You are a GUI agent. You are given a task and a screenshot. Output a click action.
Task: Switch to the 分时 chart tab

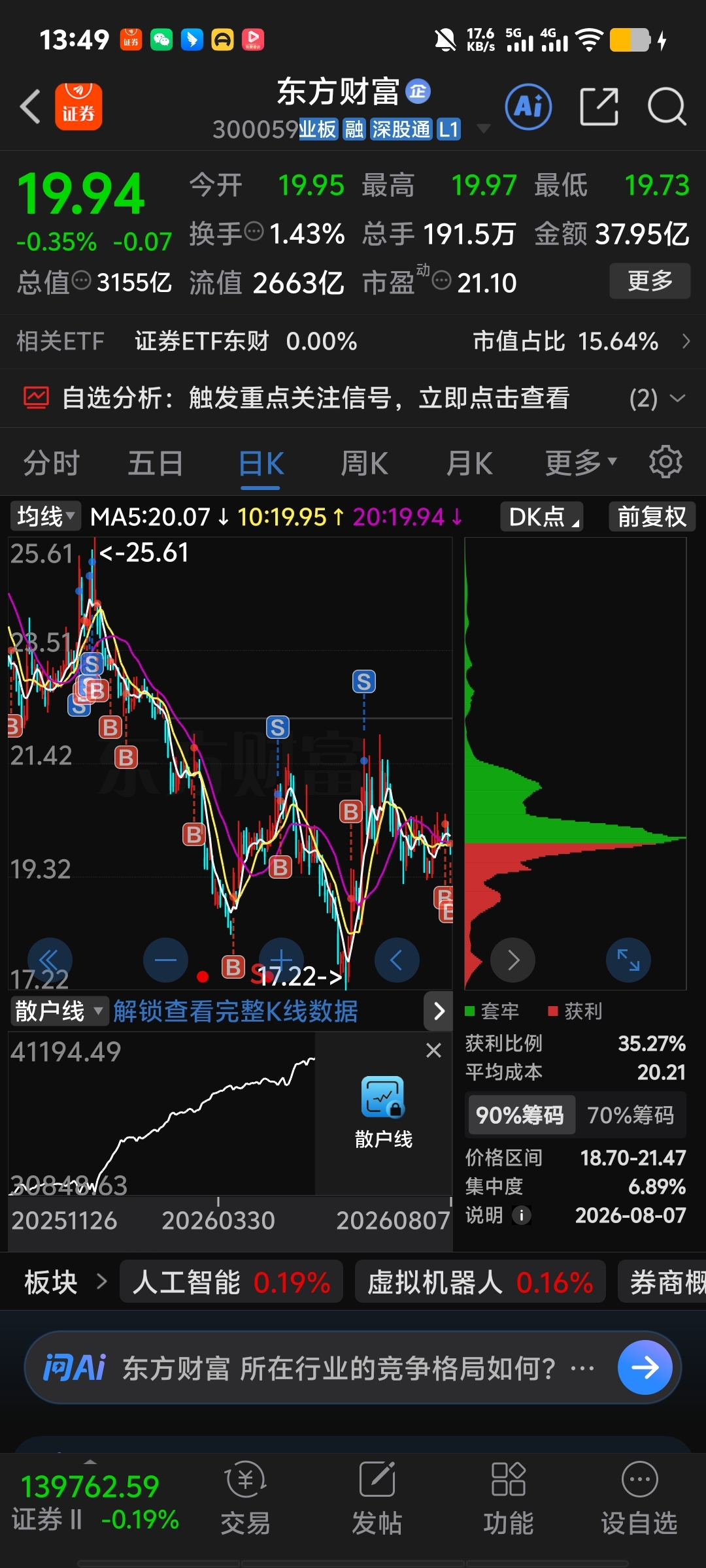point(51,464)
